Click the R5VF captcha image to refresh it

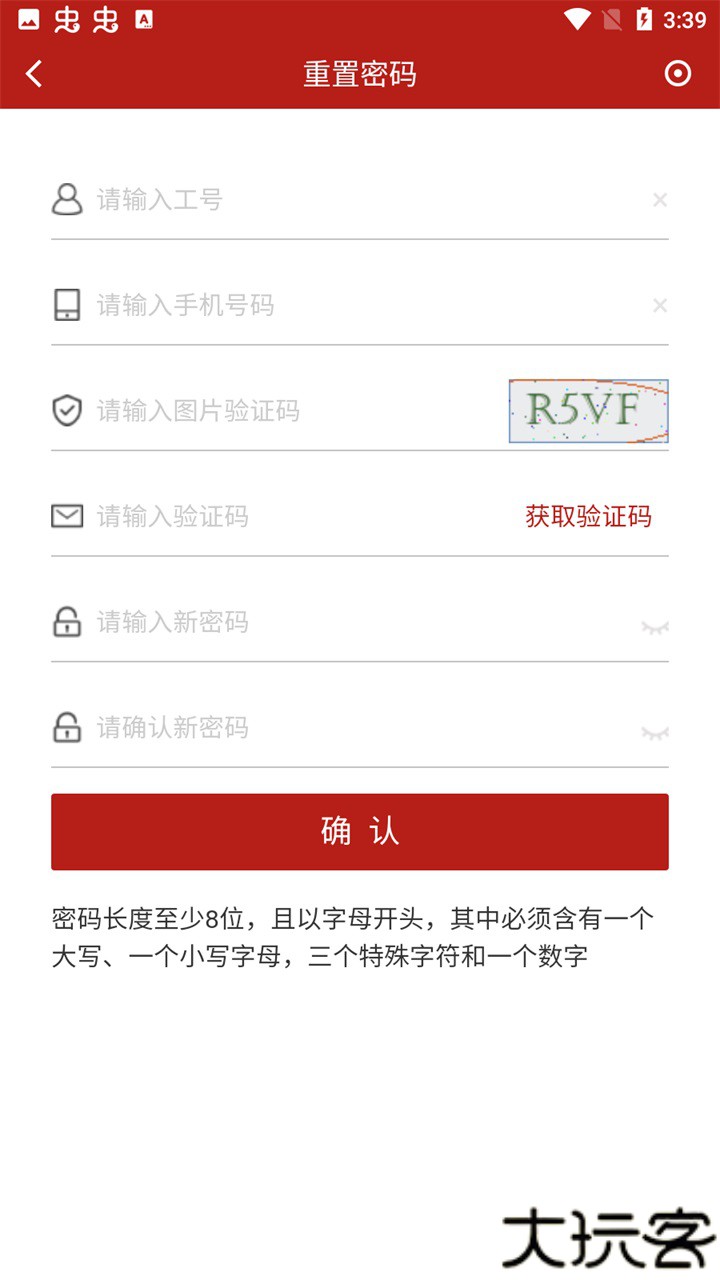click(x=588, y=411)
